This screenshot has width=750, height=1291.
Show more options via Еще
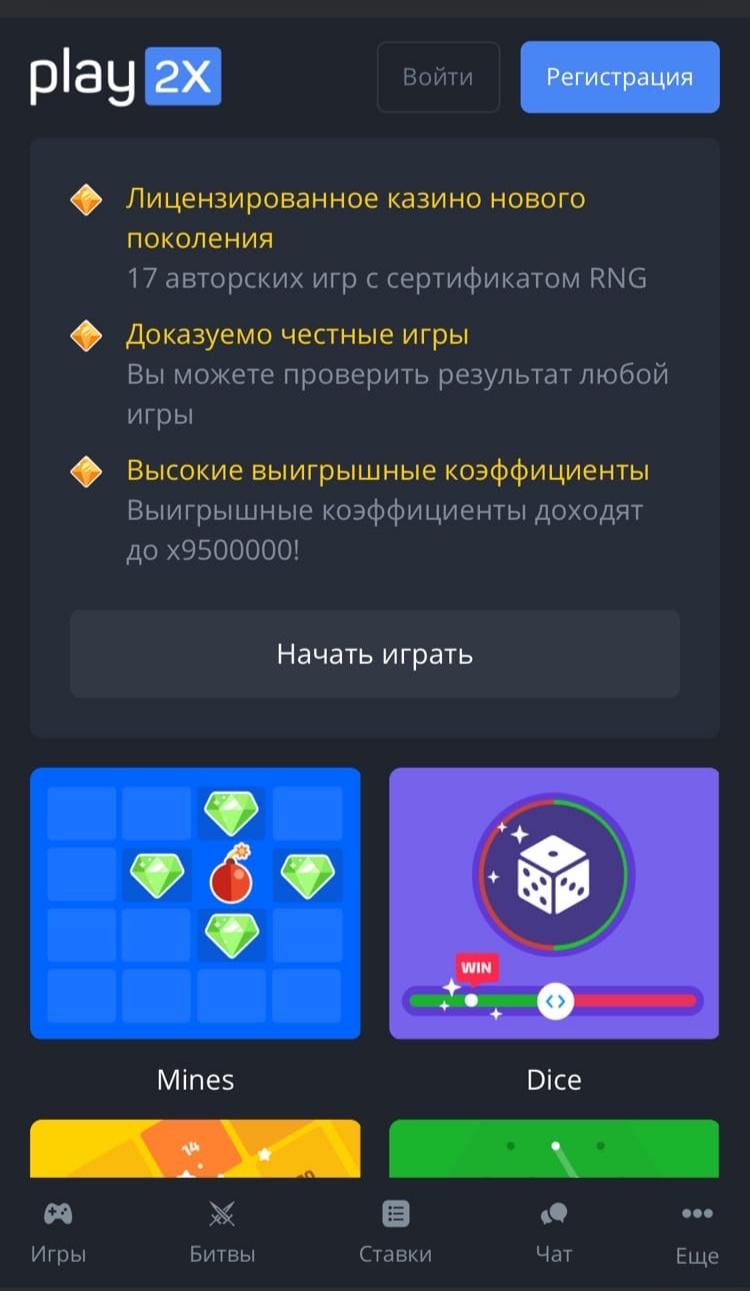coord(697,1232)
